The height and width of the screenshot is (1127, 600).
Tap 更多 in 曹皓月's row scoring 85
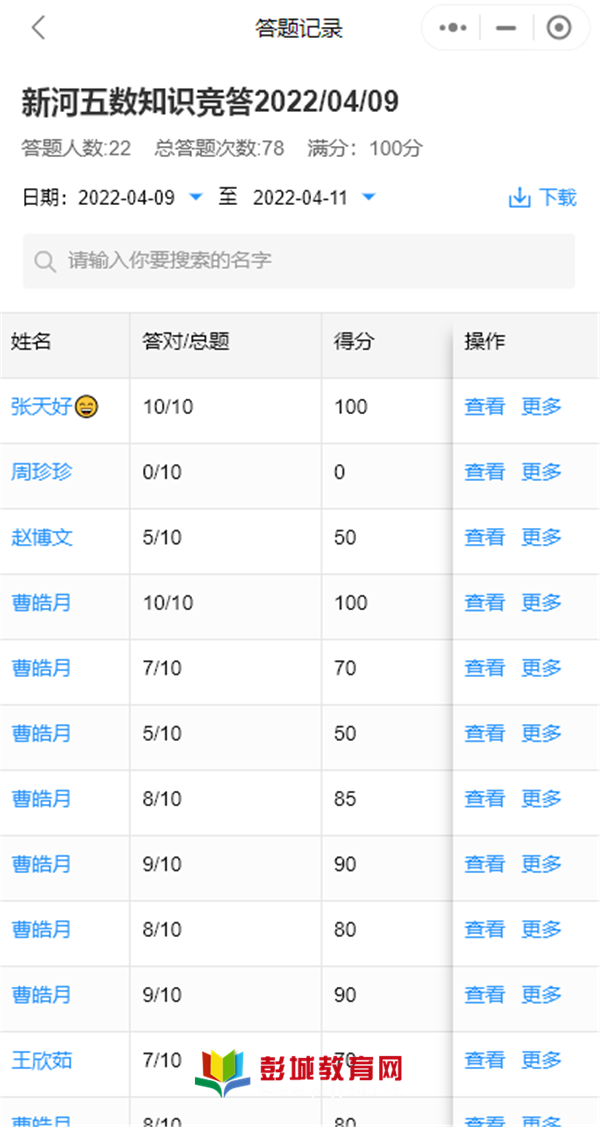tap(541, 799)
